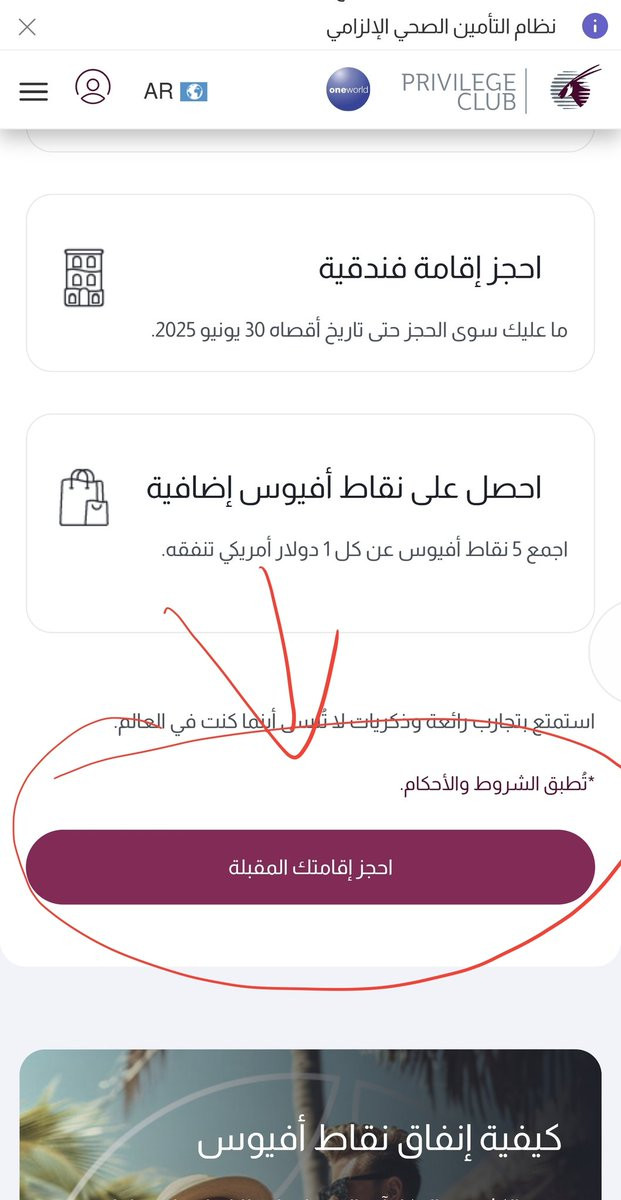This screenshot has height=1200, width=621.
Task: Open the احصل على نقاط أفيوس إضافية card
Action: (x=310, y=523)
